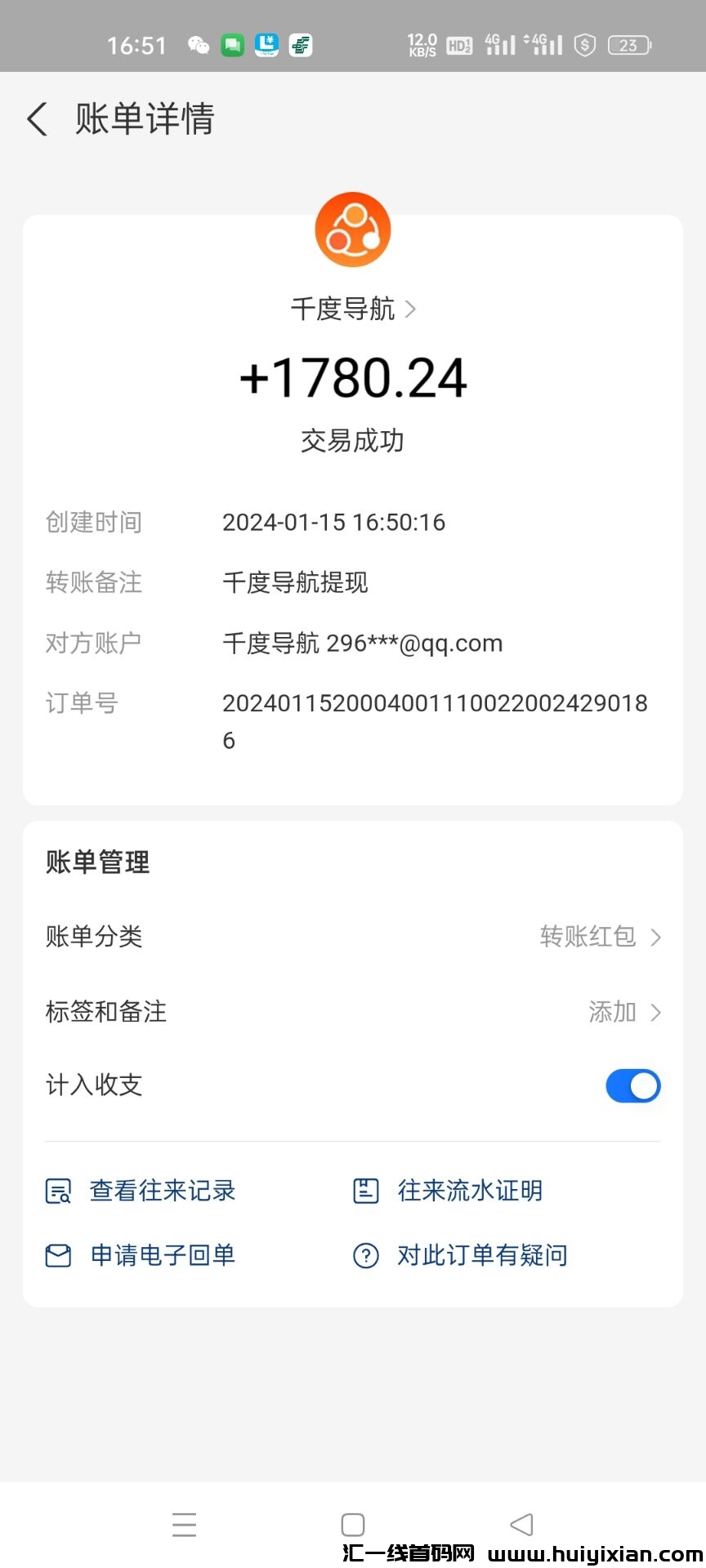Screen dimensions: 706x1568
Task: Tap the signal strength bars indicator
Action: point(503,45)
